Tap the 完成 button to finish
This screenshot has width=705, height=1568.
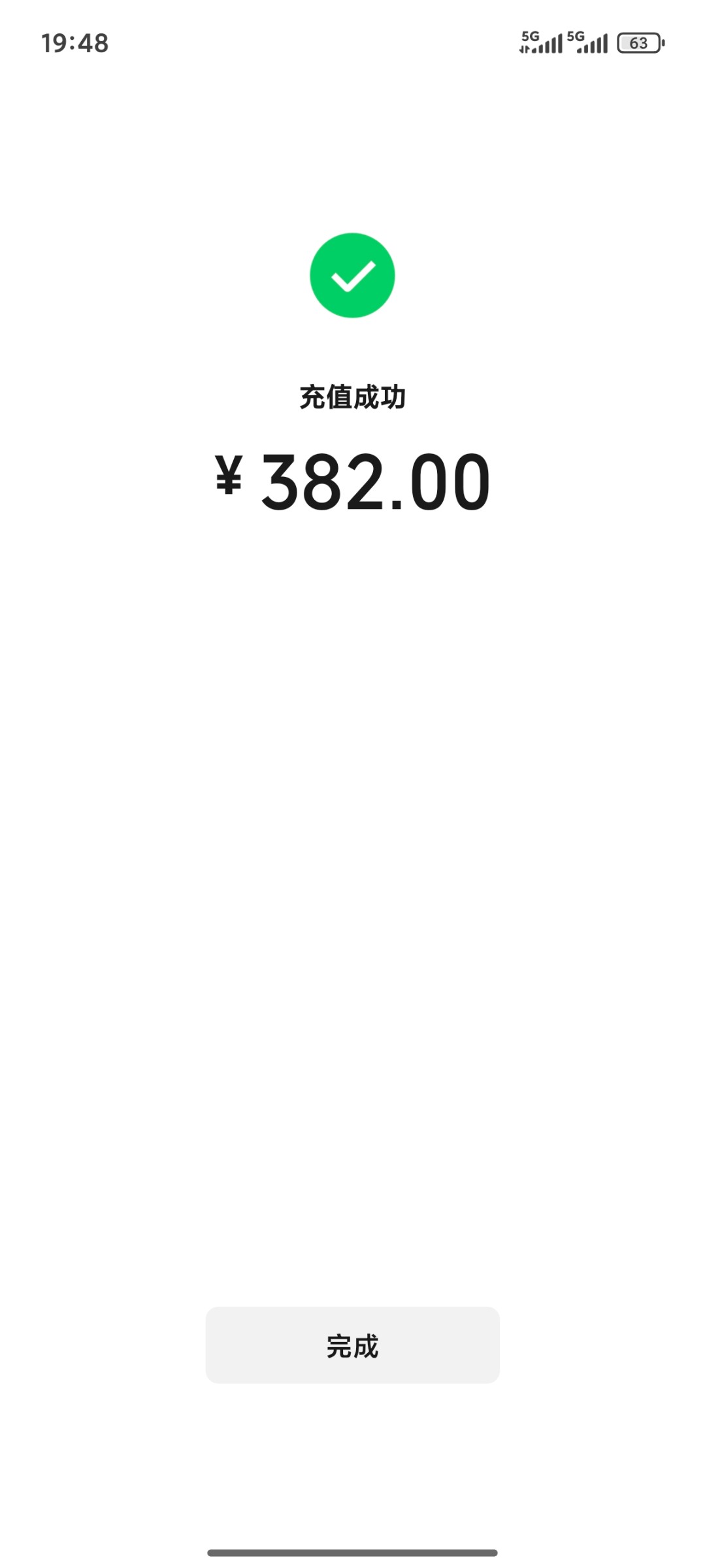352,1345
